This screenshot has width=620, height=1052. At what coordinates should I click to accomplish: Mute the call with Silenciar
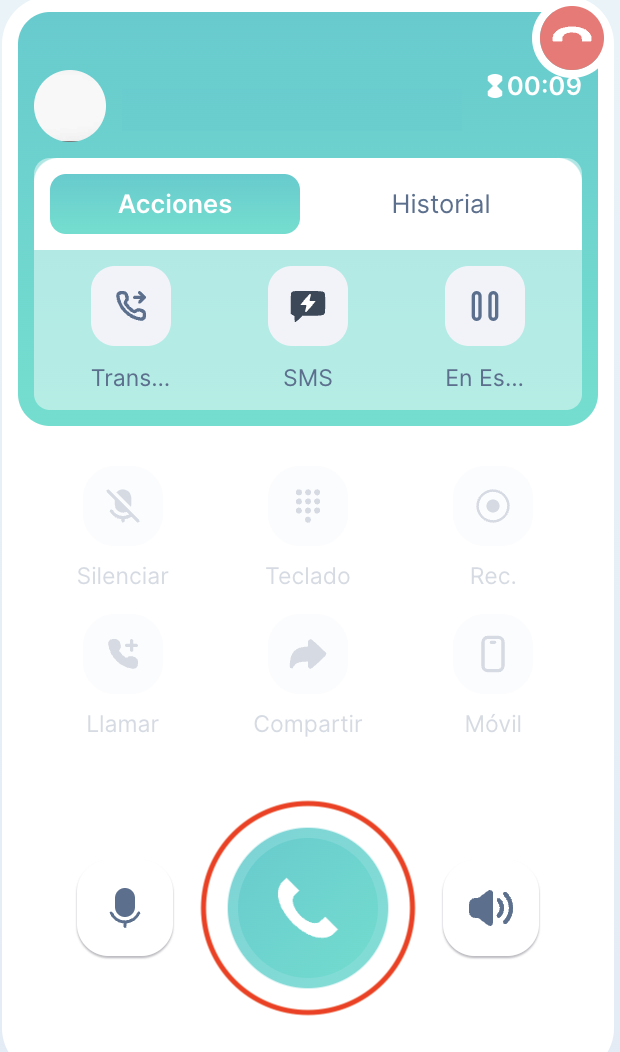click(x=123, y=506)
